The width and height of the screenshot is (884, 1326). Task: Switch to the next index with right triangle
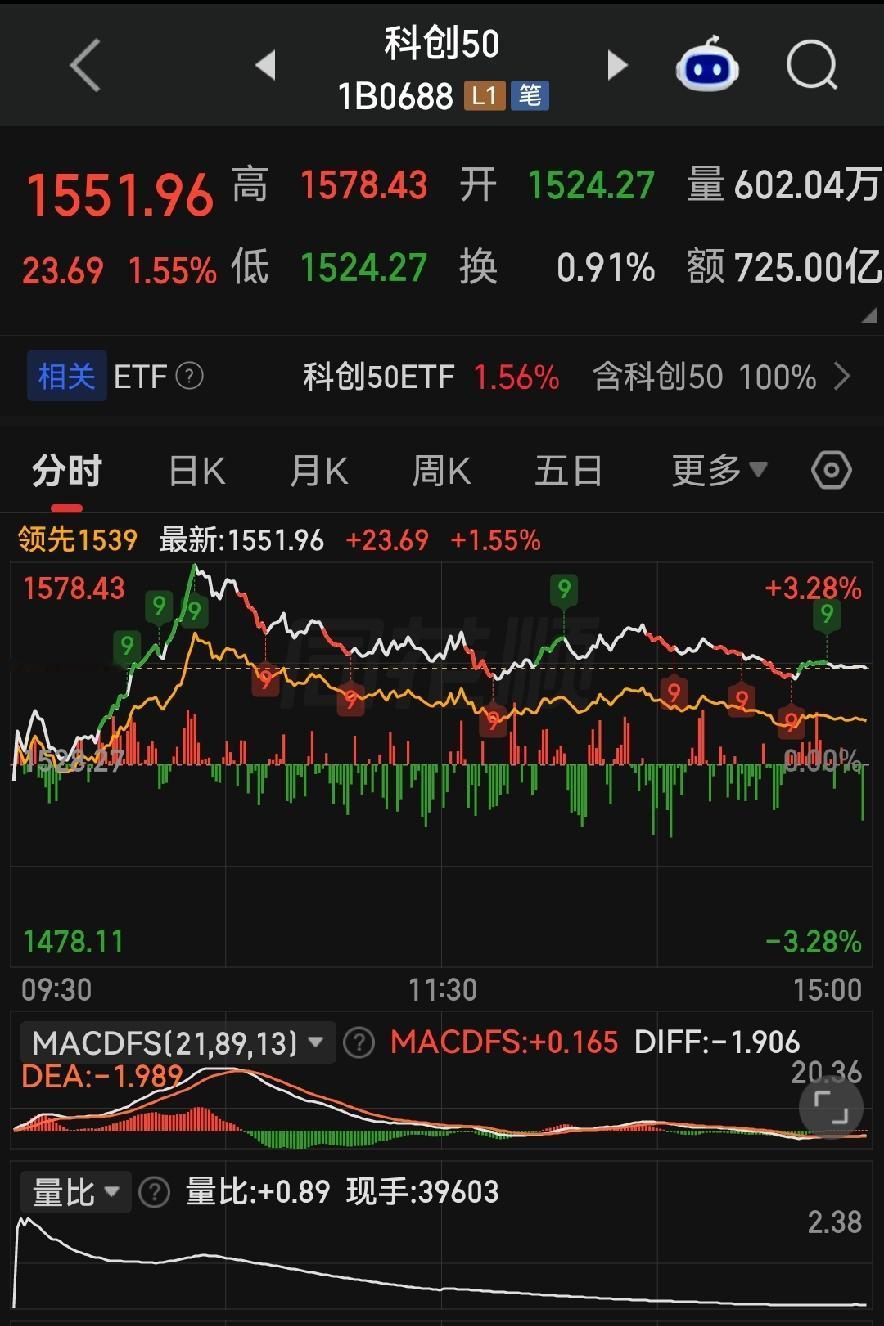[617, 67]
